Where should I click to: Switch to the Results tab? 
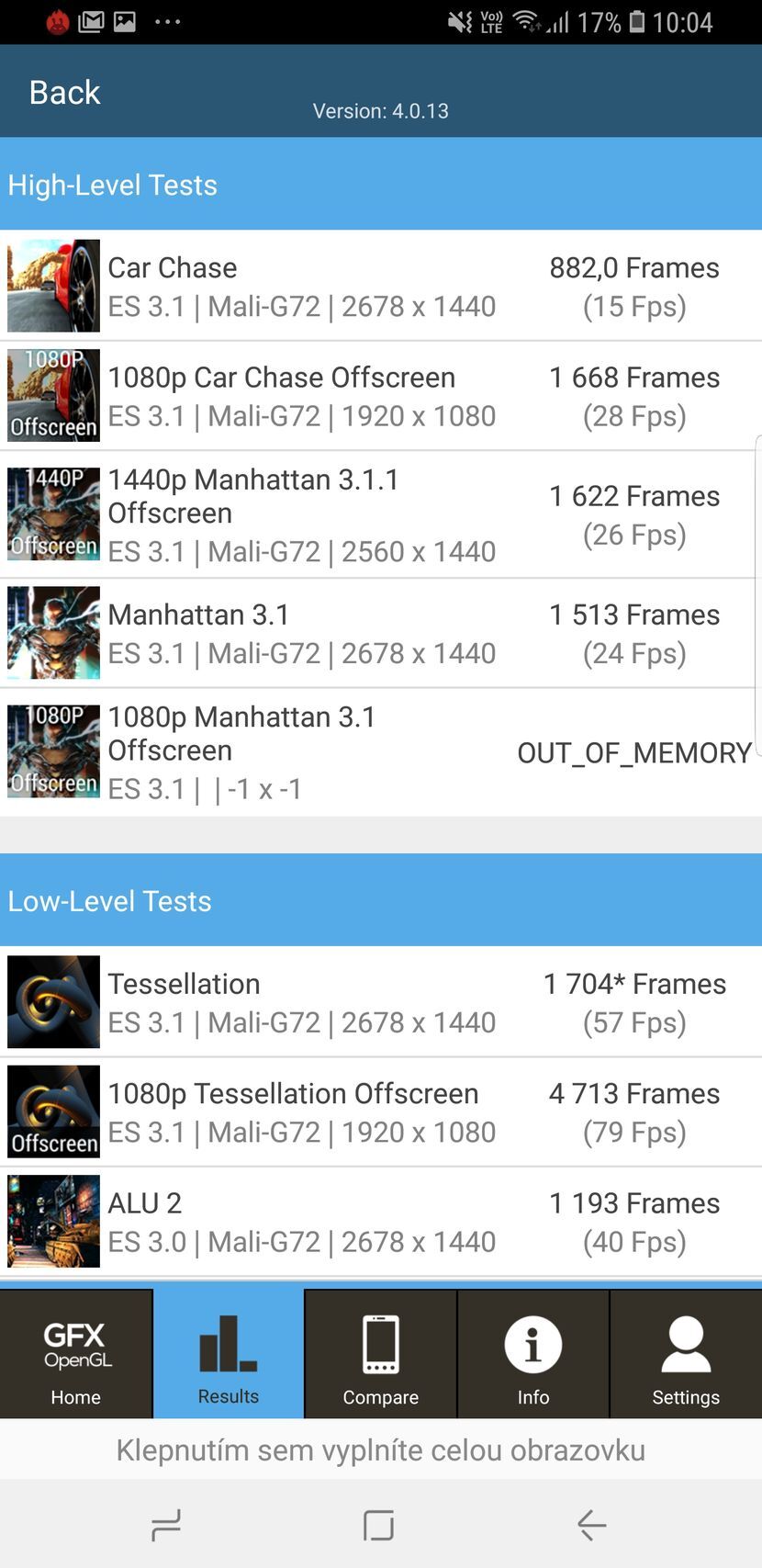coord(229,1354)
